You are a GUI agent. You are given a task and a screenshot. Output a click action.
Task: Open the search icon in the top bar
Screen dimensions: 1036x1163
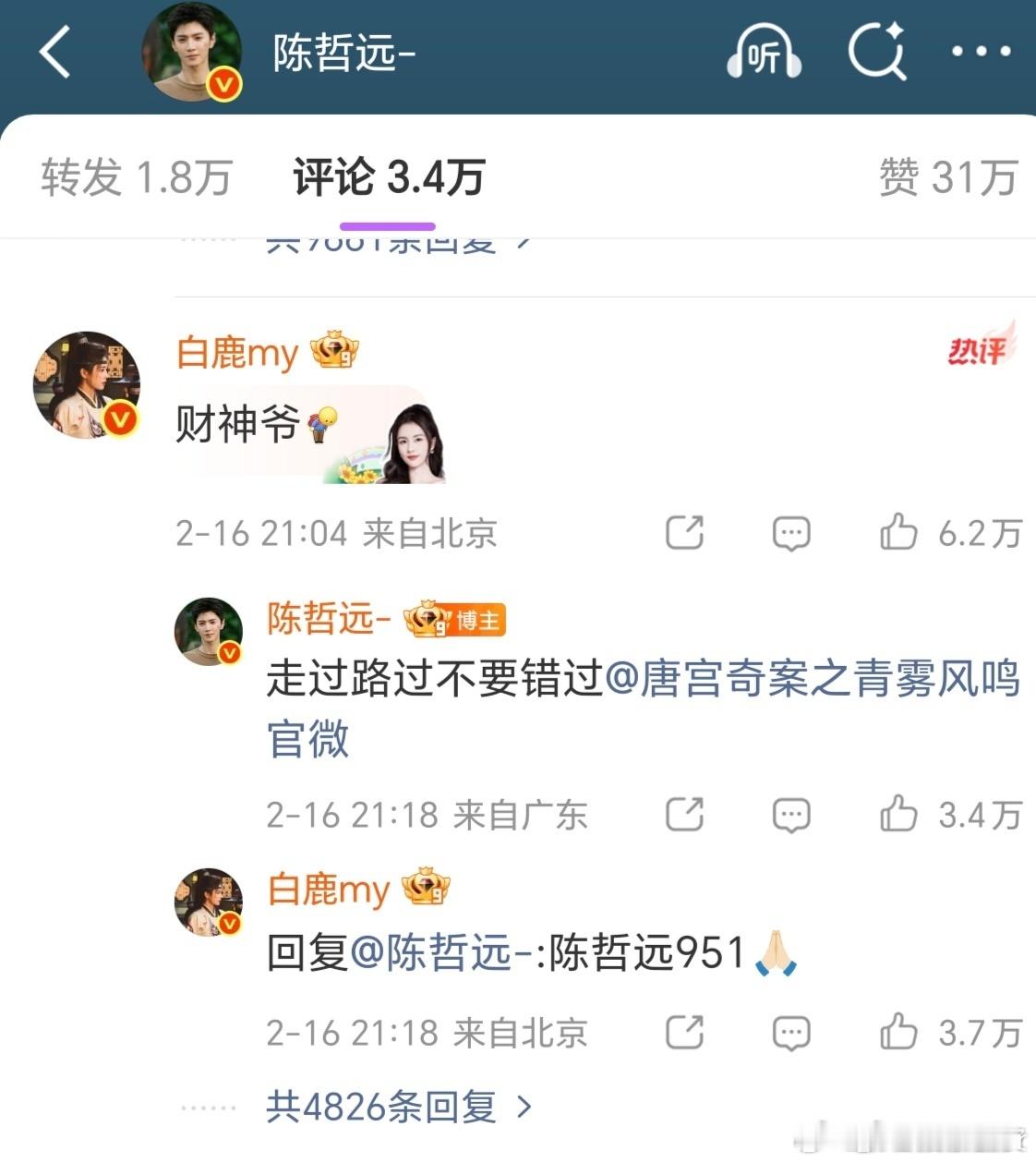[x=877, y=53]
